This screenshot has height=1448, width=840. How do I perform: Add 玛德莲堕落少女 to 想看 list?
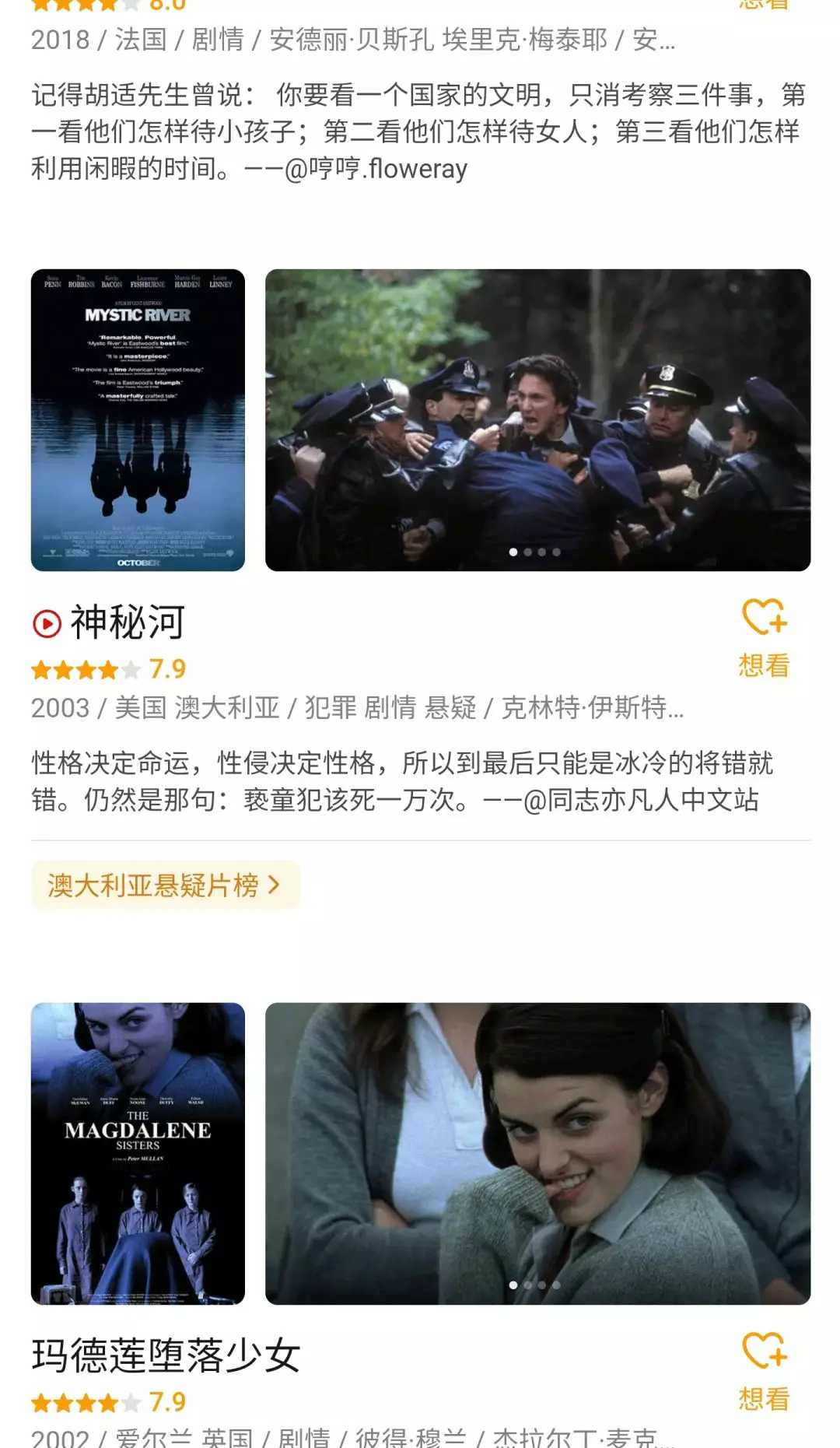point(764,1371)
